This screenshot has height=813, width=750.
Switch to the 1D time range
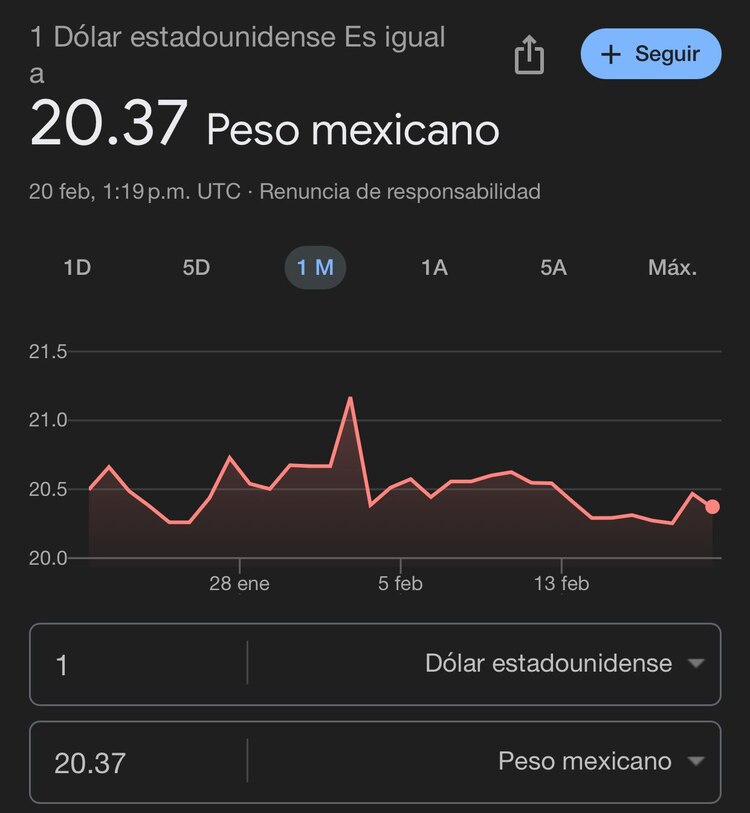[x=78, y=267]
